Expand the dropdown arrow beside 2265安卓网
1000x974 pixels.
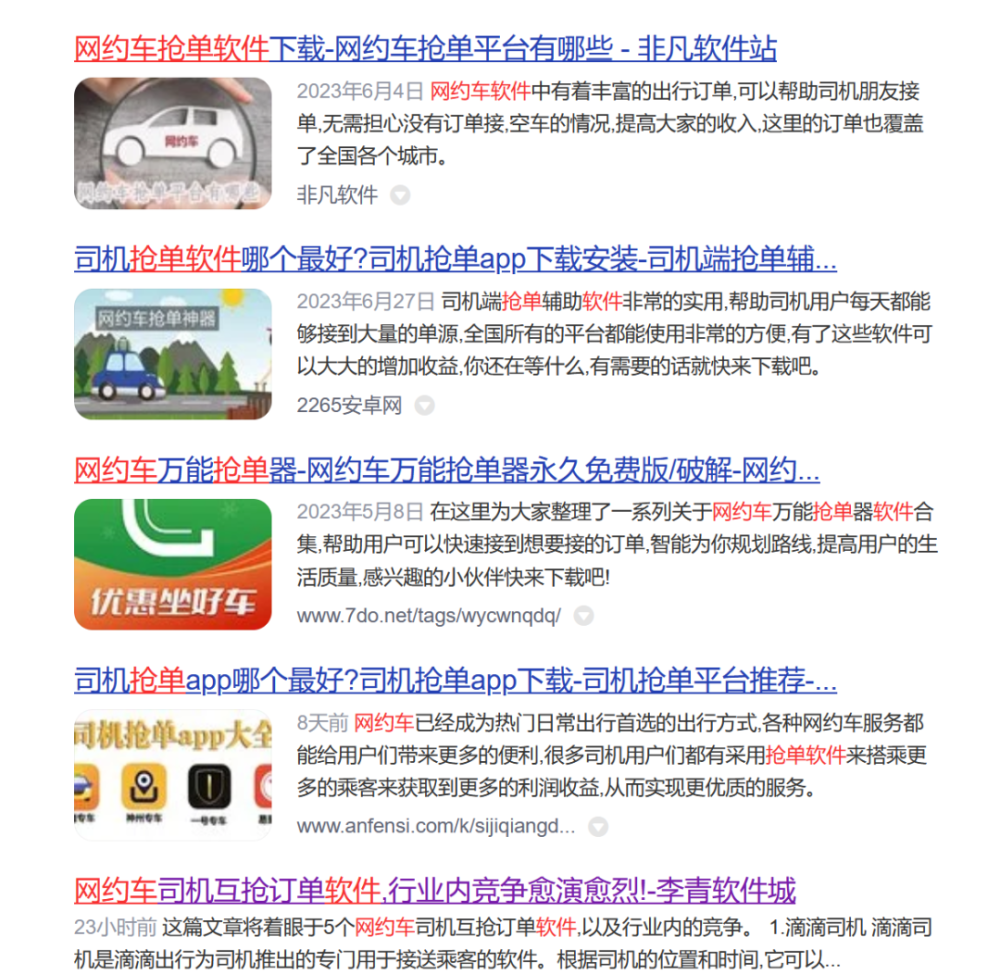tap(424, 406)
